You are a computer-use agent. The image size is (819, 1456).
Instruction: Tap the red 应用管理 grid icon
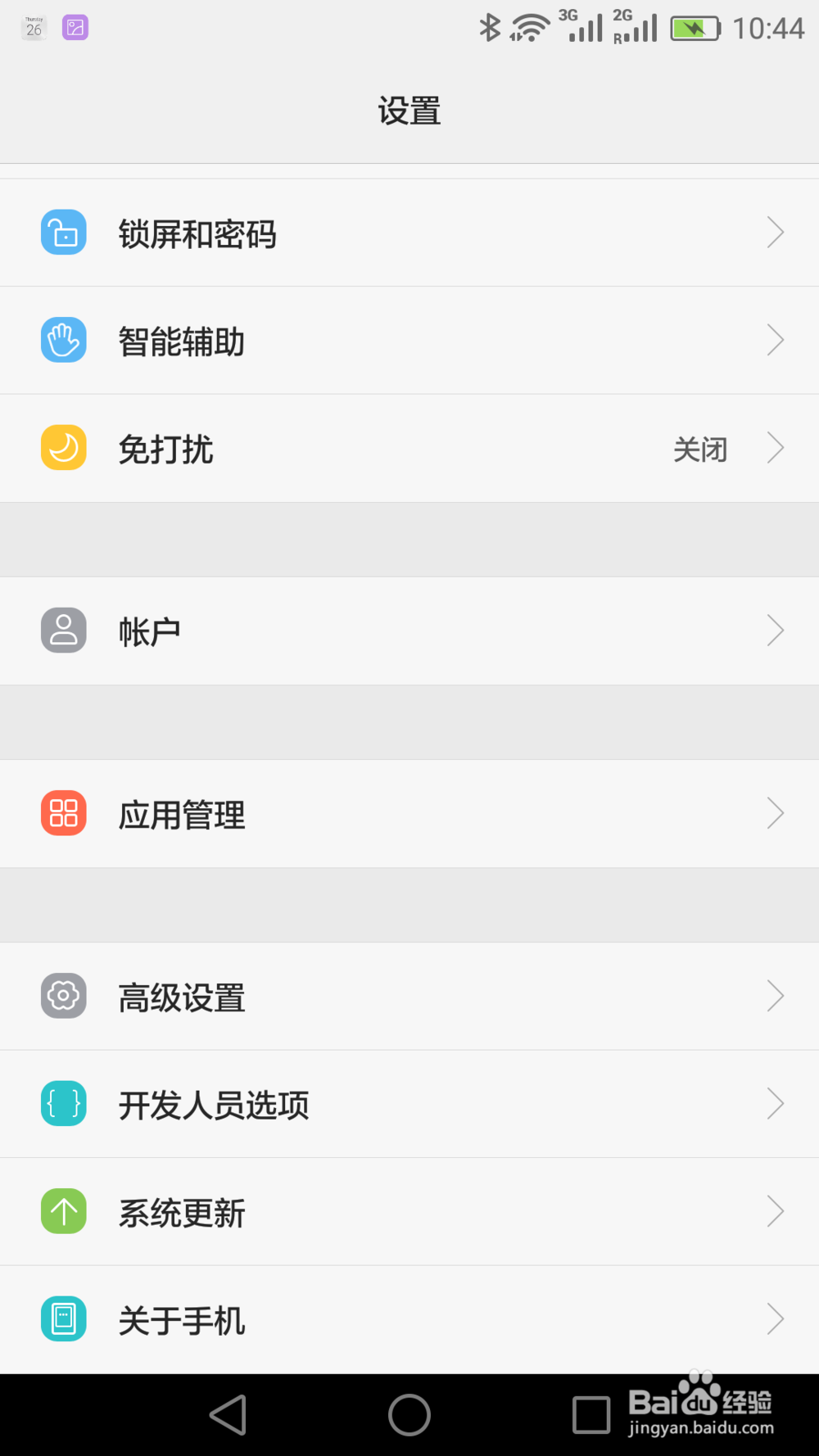pos(63,812)
